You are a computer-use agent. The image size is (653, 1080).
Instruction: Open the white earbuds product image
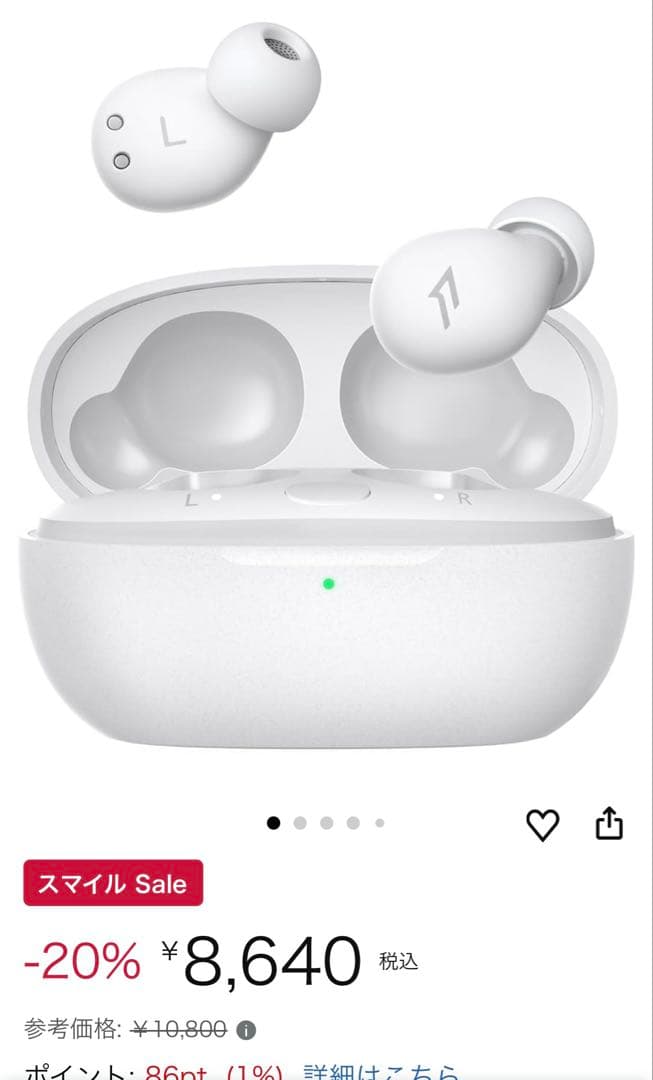click(326, 400)
